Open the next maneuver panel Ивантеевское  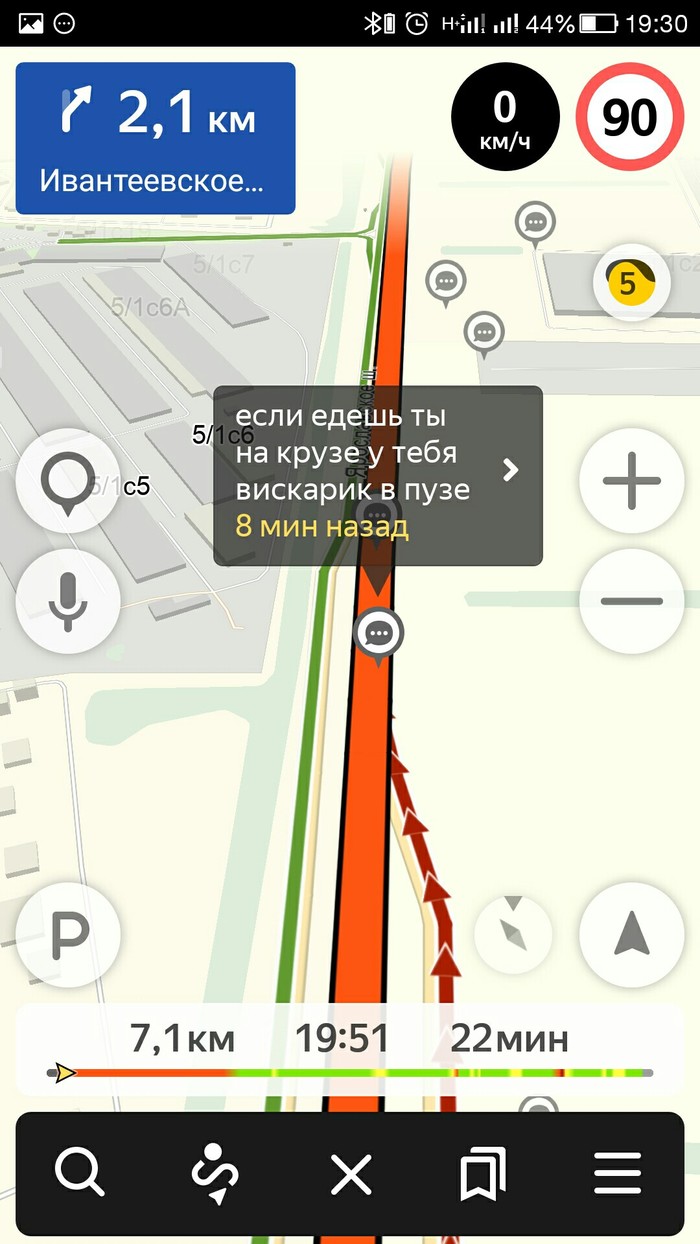click(155, 138)
